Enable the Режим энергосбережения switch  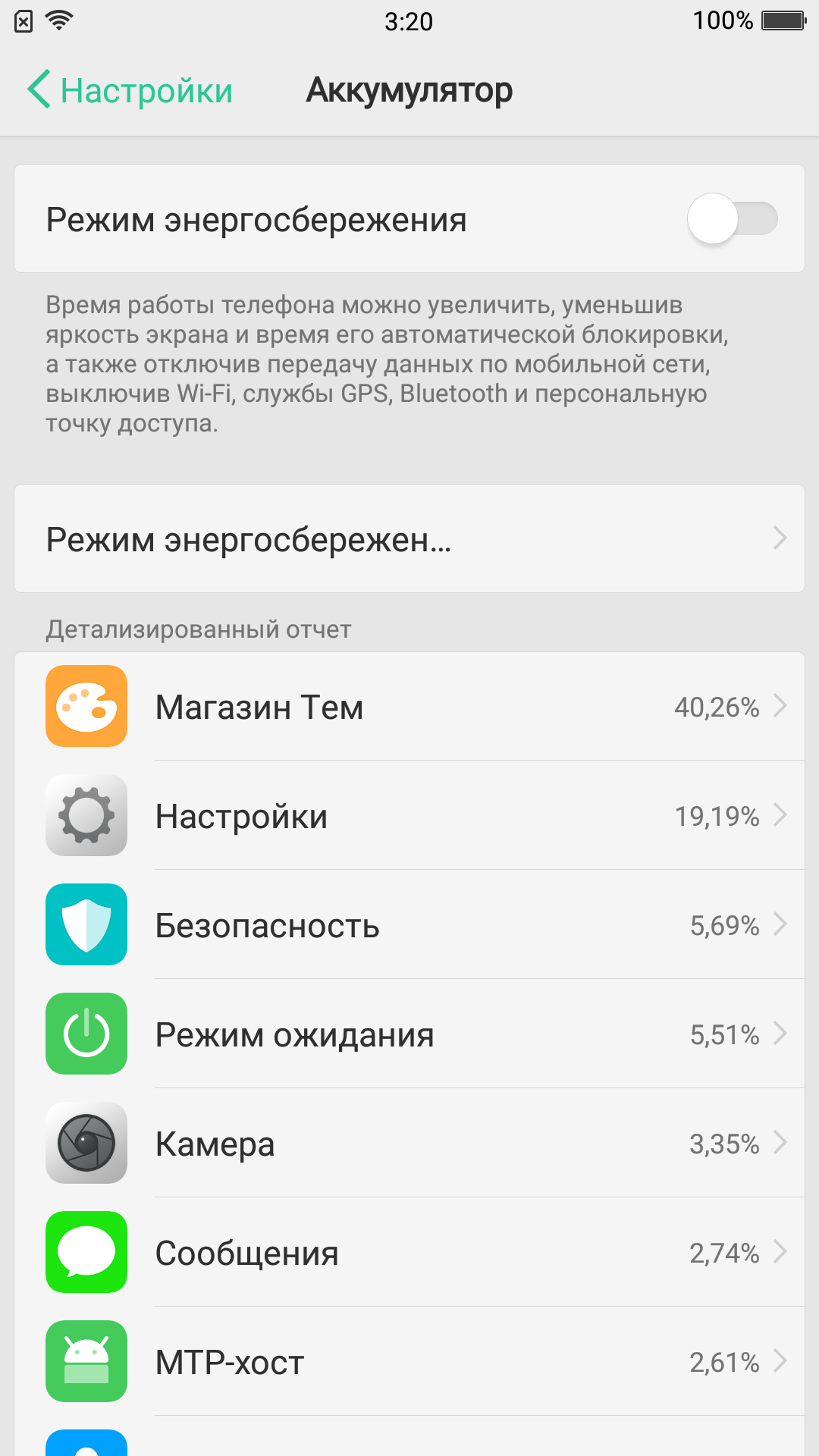click(733, 219)
